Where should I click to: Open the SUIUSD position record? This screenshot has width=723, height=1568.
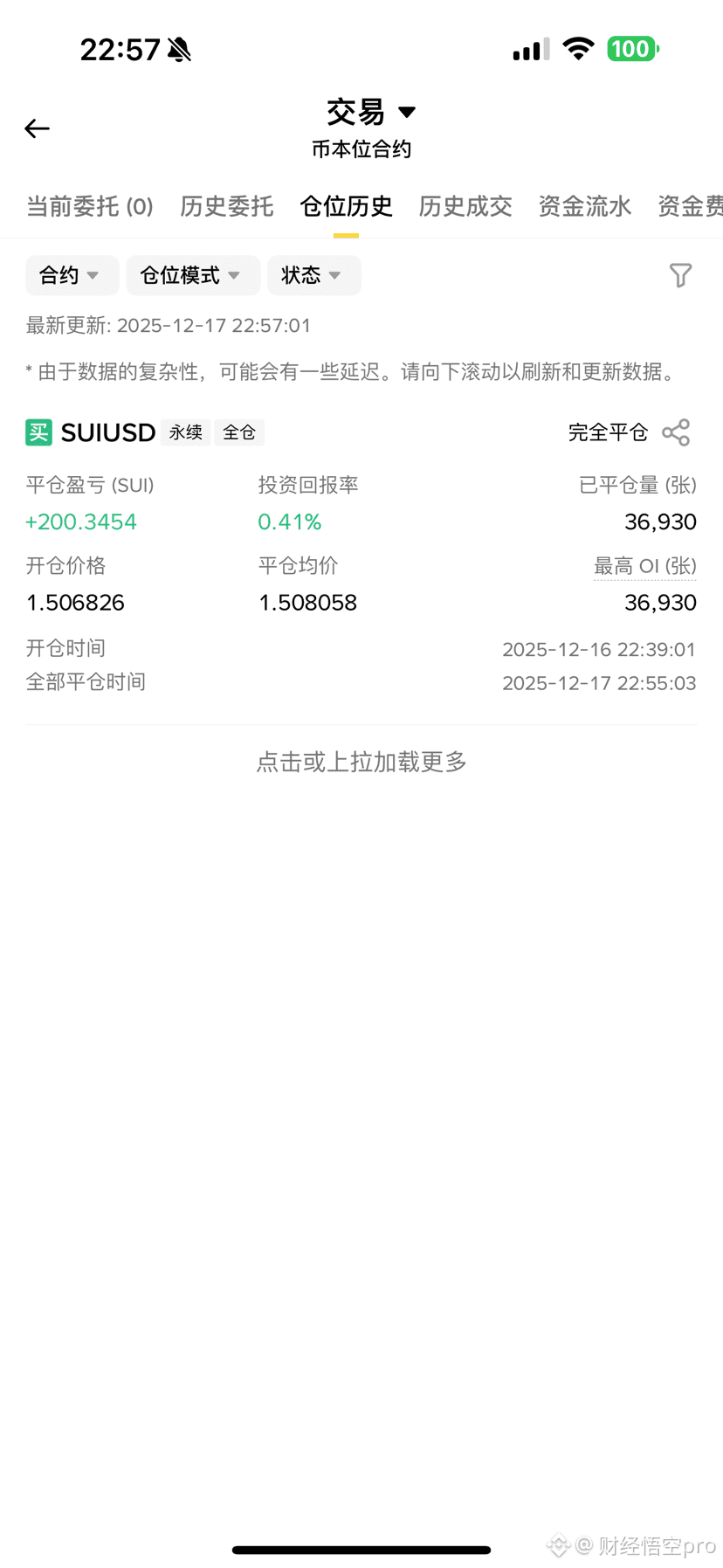point(108,432)
